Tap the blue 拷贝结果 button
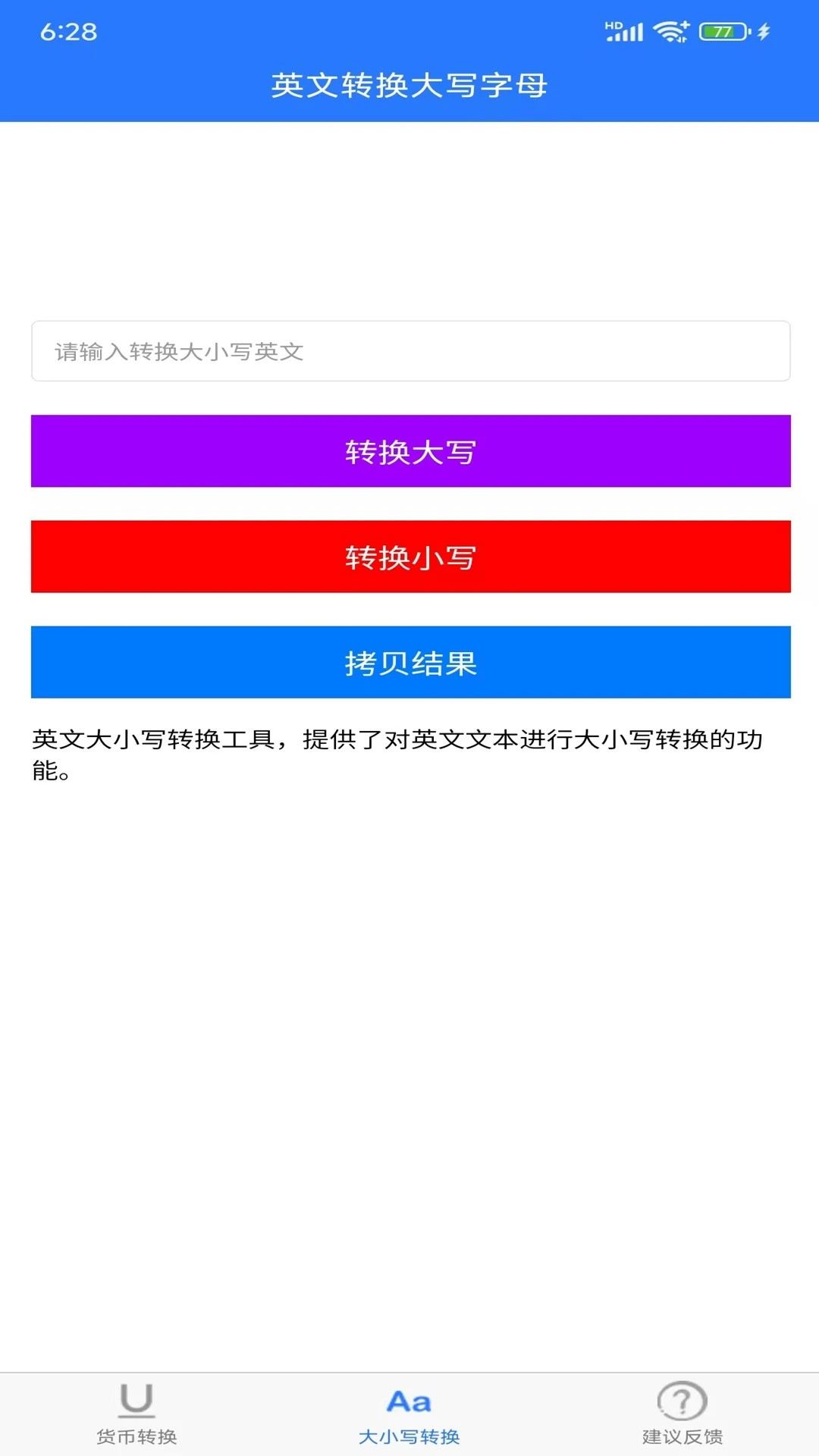The height and width of the screenshot is (1456, 819). (409, 662)
